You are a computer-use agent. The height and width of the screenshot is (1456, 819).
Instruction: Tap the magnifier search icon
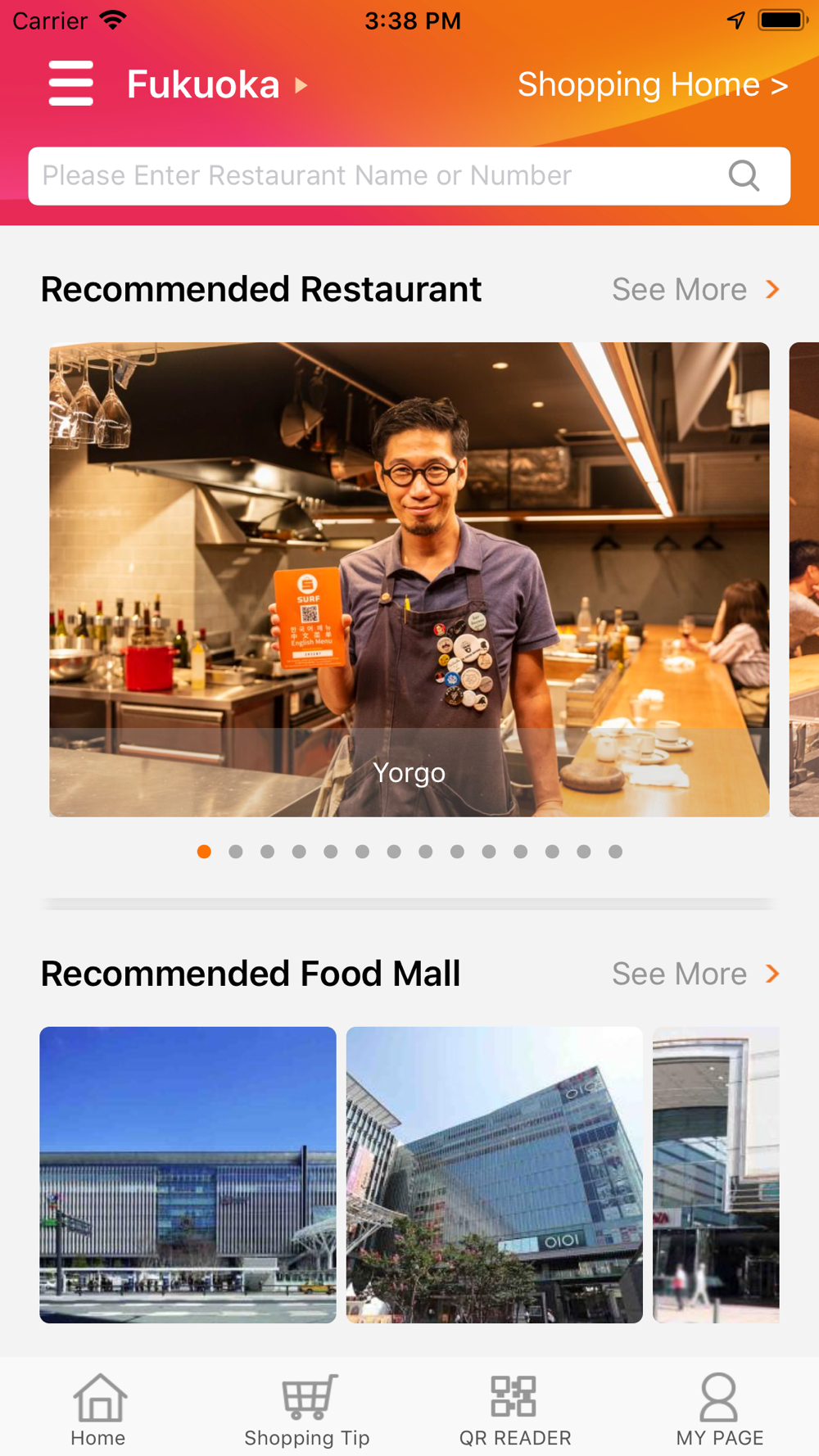tap(744, 175)
